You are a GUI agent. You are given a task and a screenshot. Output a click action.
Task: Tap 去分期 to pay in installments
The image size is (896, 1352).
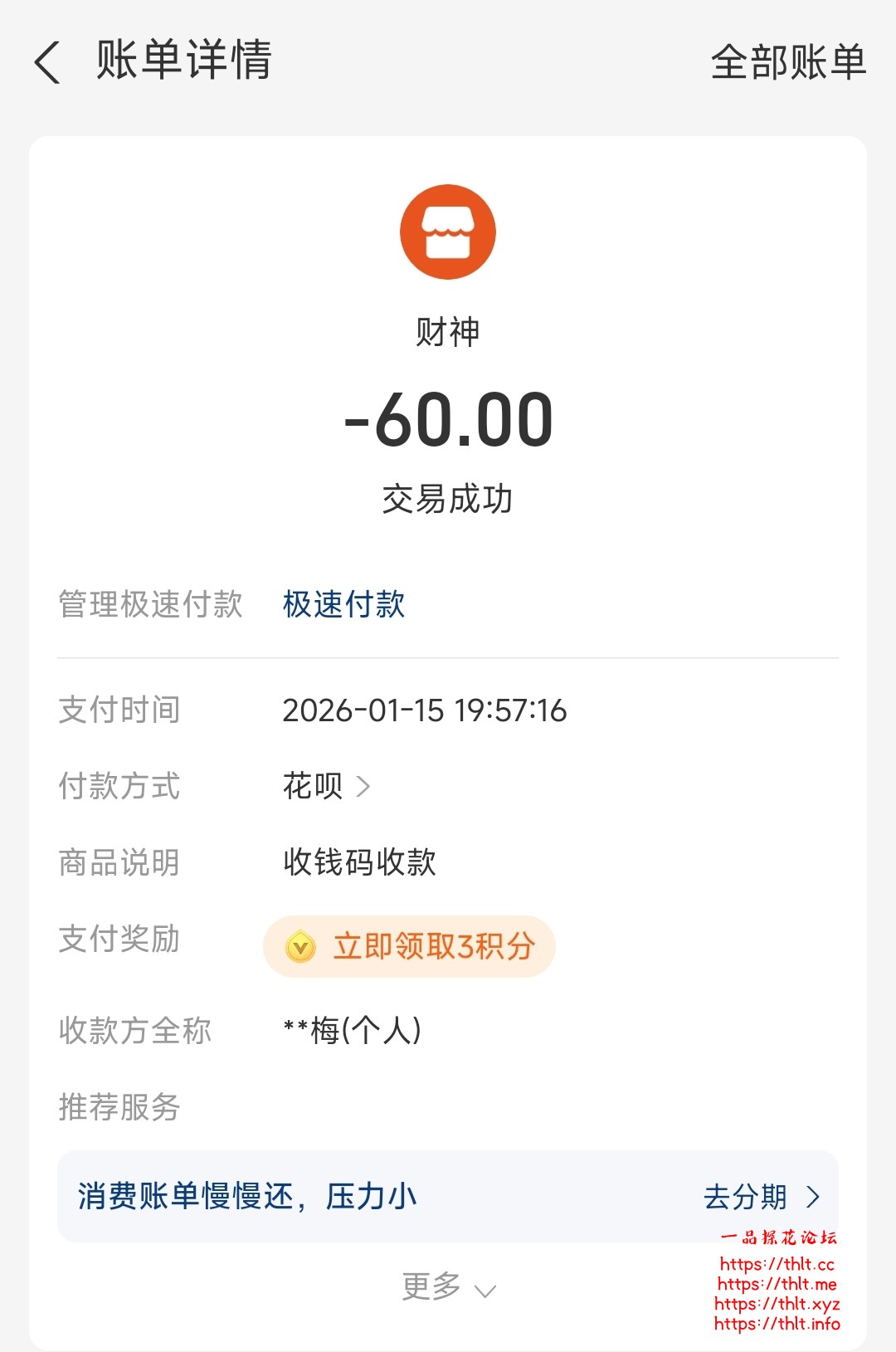(761, 1197)
